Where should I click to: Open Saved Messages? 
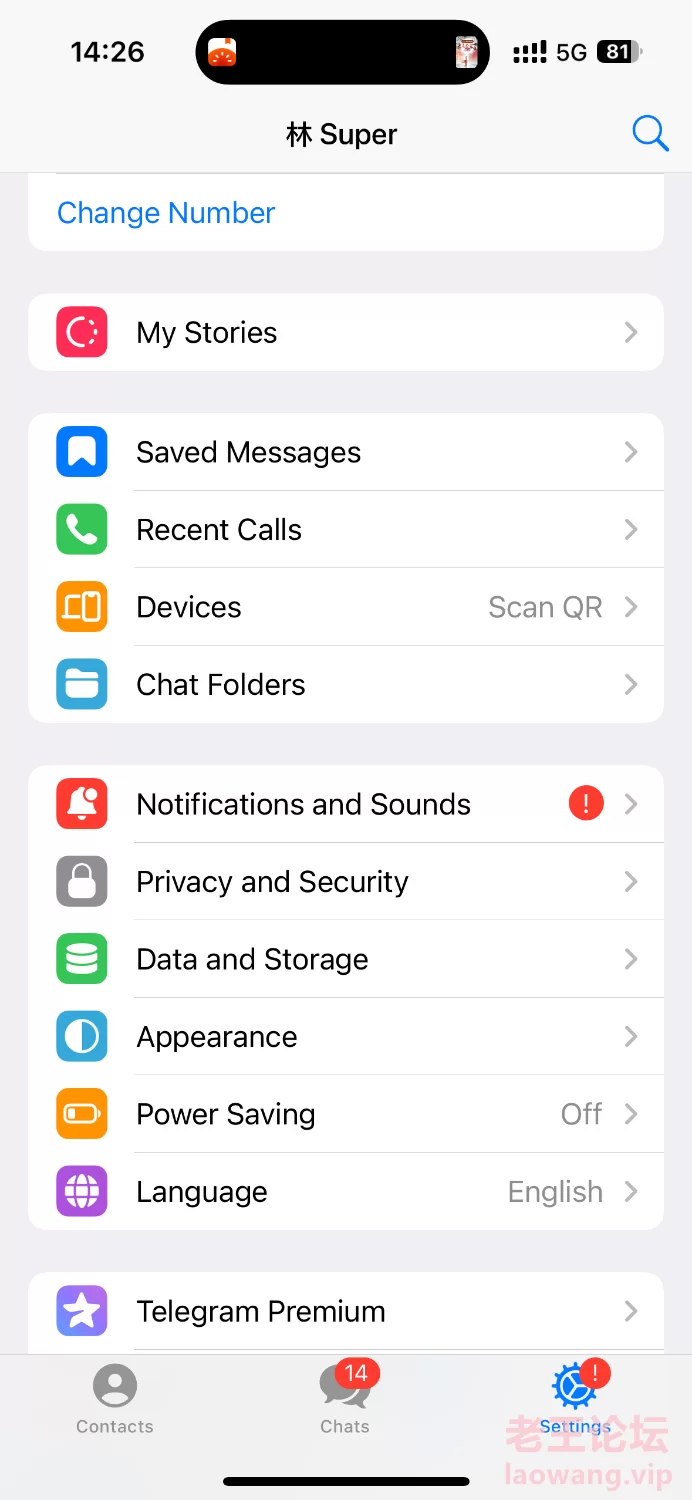click(346, 452)
